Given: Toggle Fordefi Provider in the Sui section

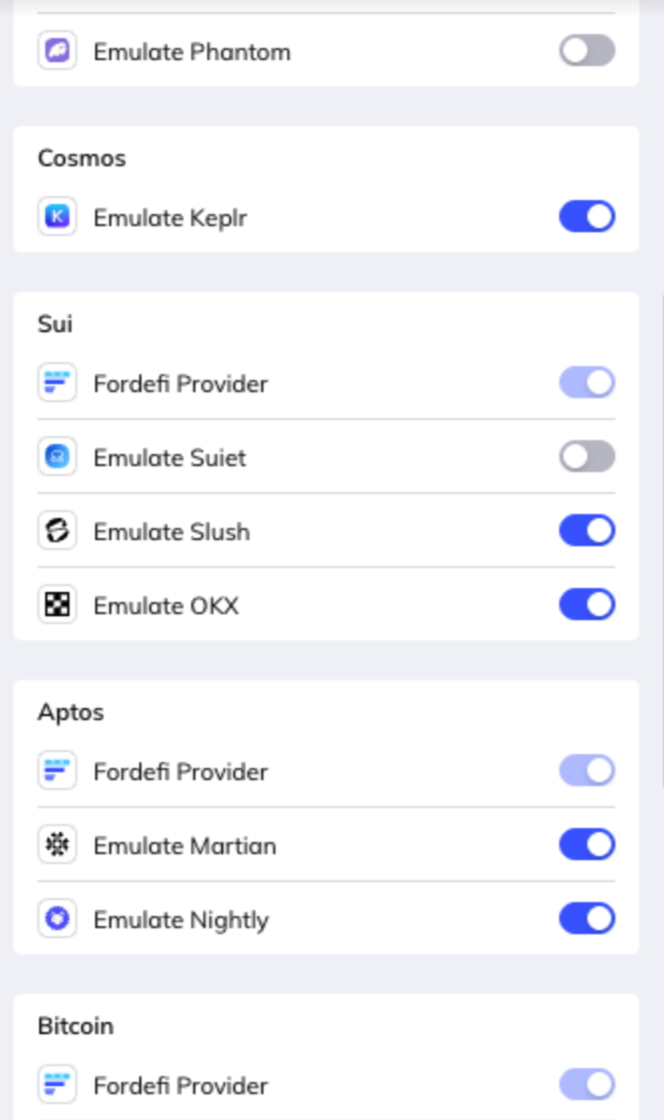Looking at the screenshot, I should point(587,383).
